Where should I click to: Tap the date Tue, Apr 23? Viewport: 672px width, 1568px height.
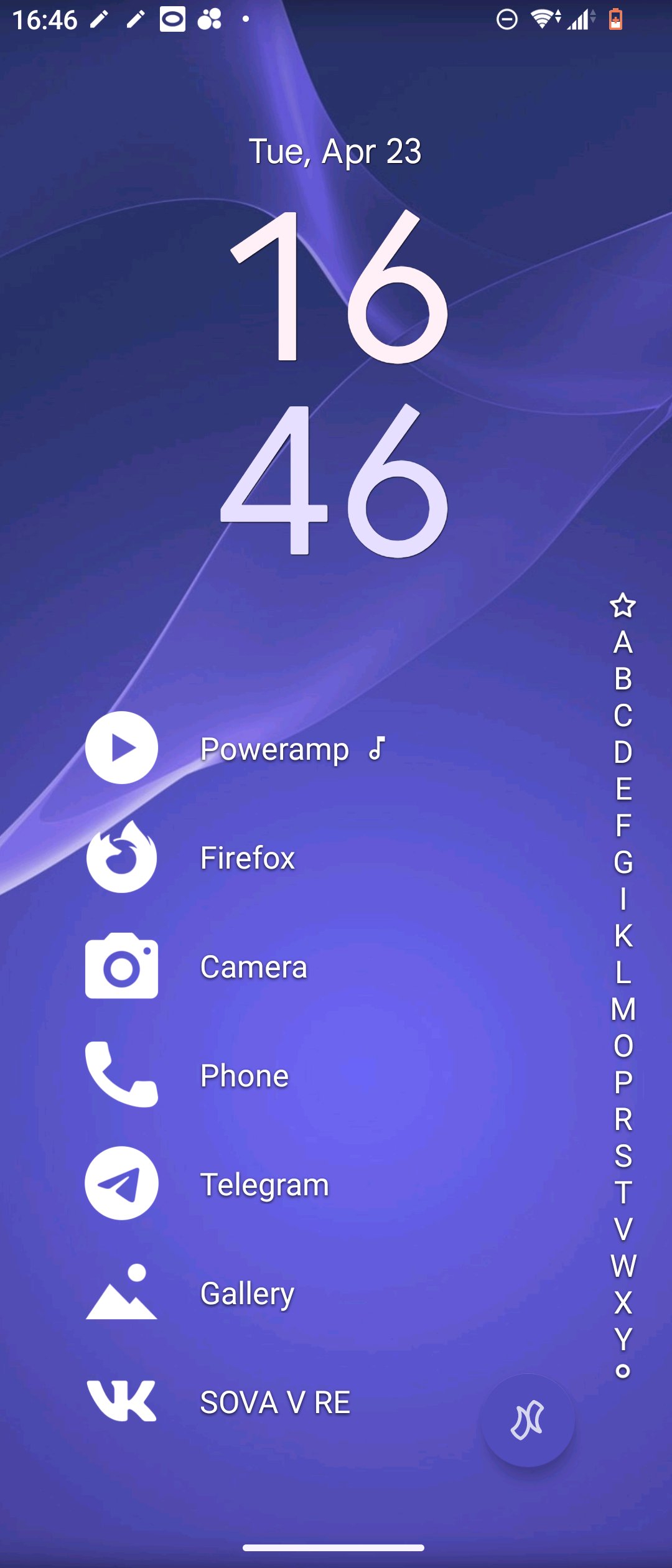point(335,151)
